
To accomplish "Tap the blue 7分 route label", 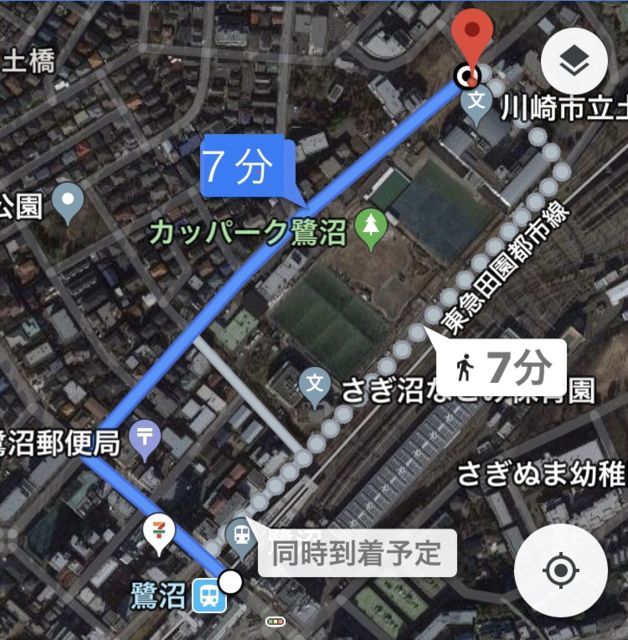I will [x=237, y=168].
